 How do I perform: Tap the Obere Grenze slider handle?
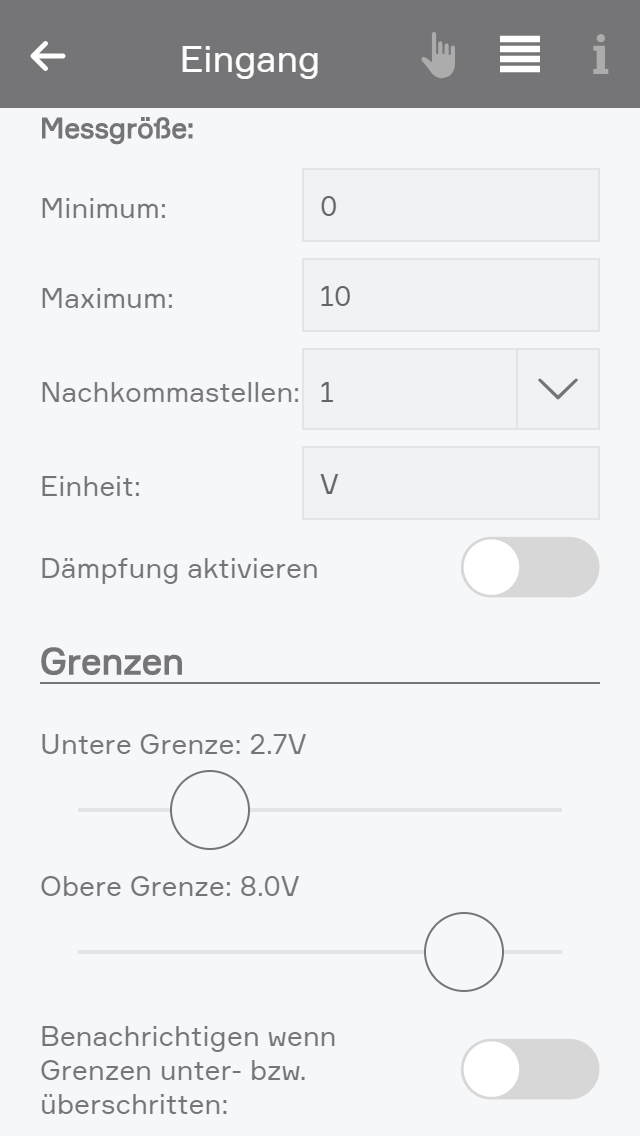pos(464,952)
